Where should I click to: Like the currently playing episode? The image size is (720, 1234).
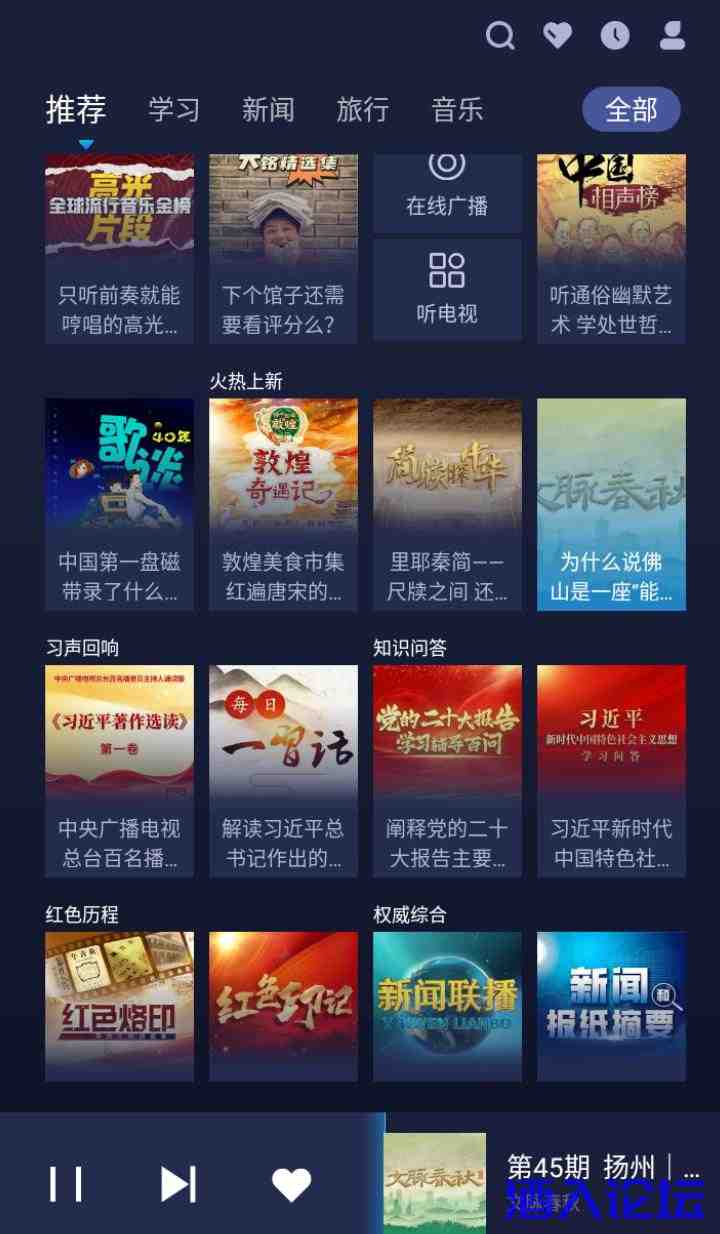tap(291, 1184)
